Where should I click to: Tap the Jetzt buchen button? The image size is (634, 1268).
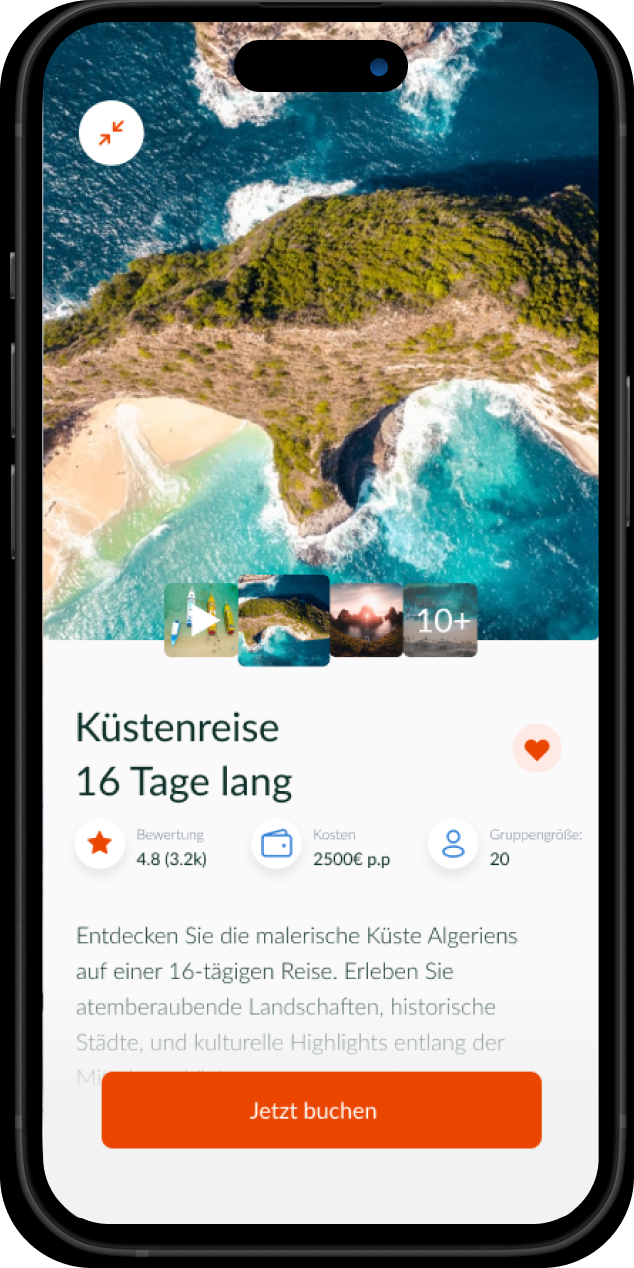321,1110
